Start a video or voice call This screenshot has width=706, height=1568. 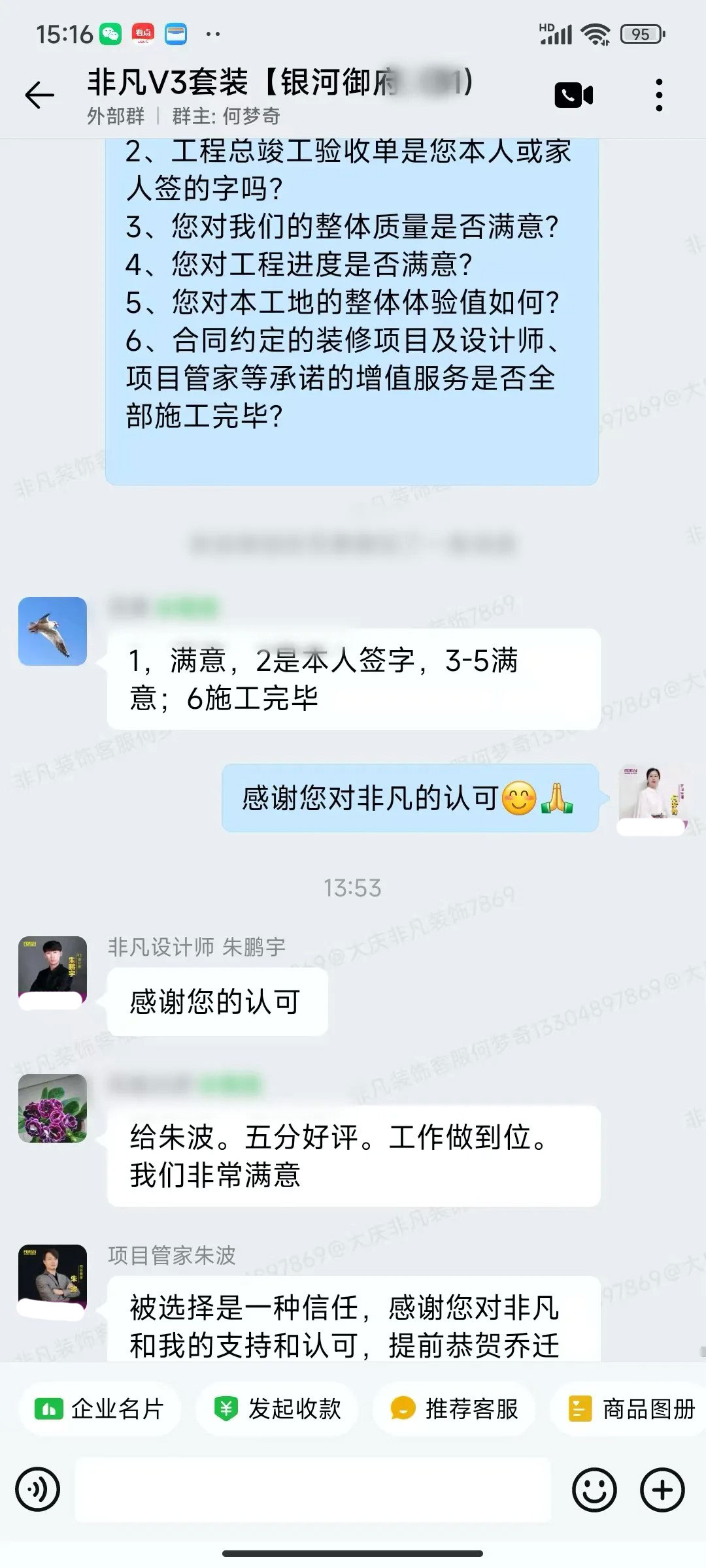(573, 95)
